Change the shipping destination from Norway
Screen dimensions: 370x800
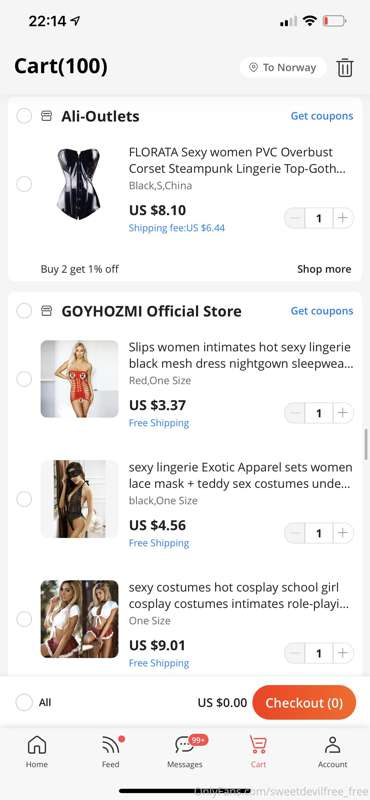pos(283,67)
